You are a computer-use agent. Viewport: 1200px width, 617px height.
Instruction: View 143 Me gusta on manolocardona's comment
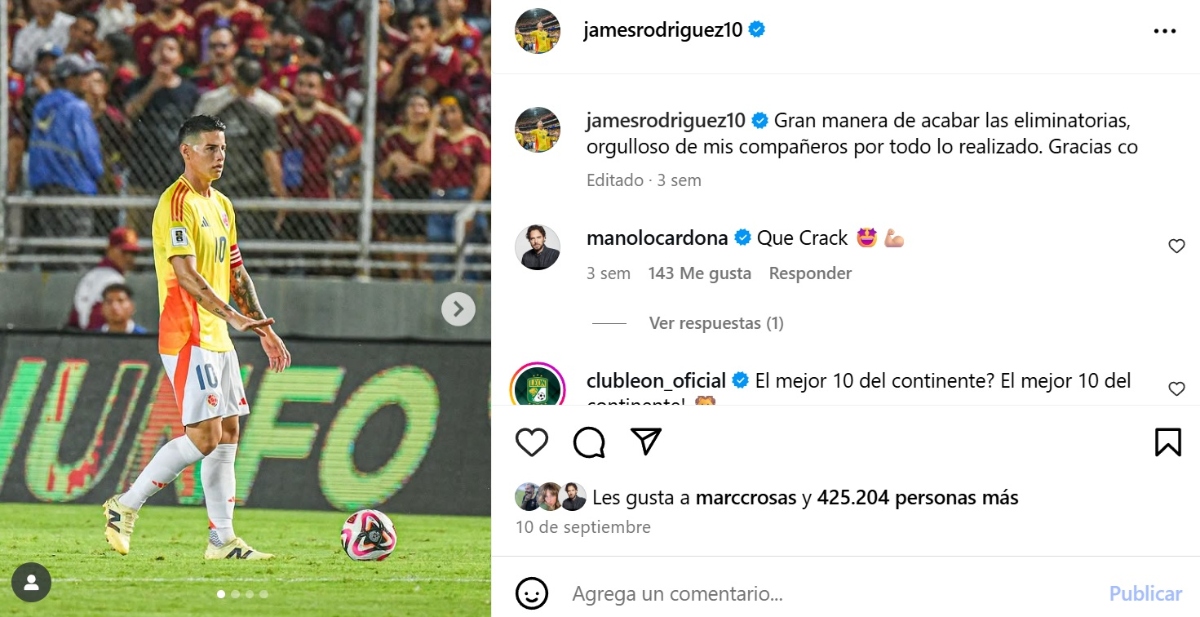coord(699,273)
